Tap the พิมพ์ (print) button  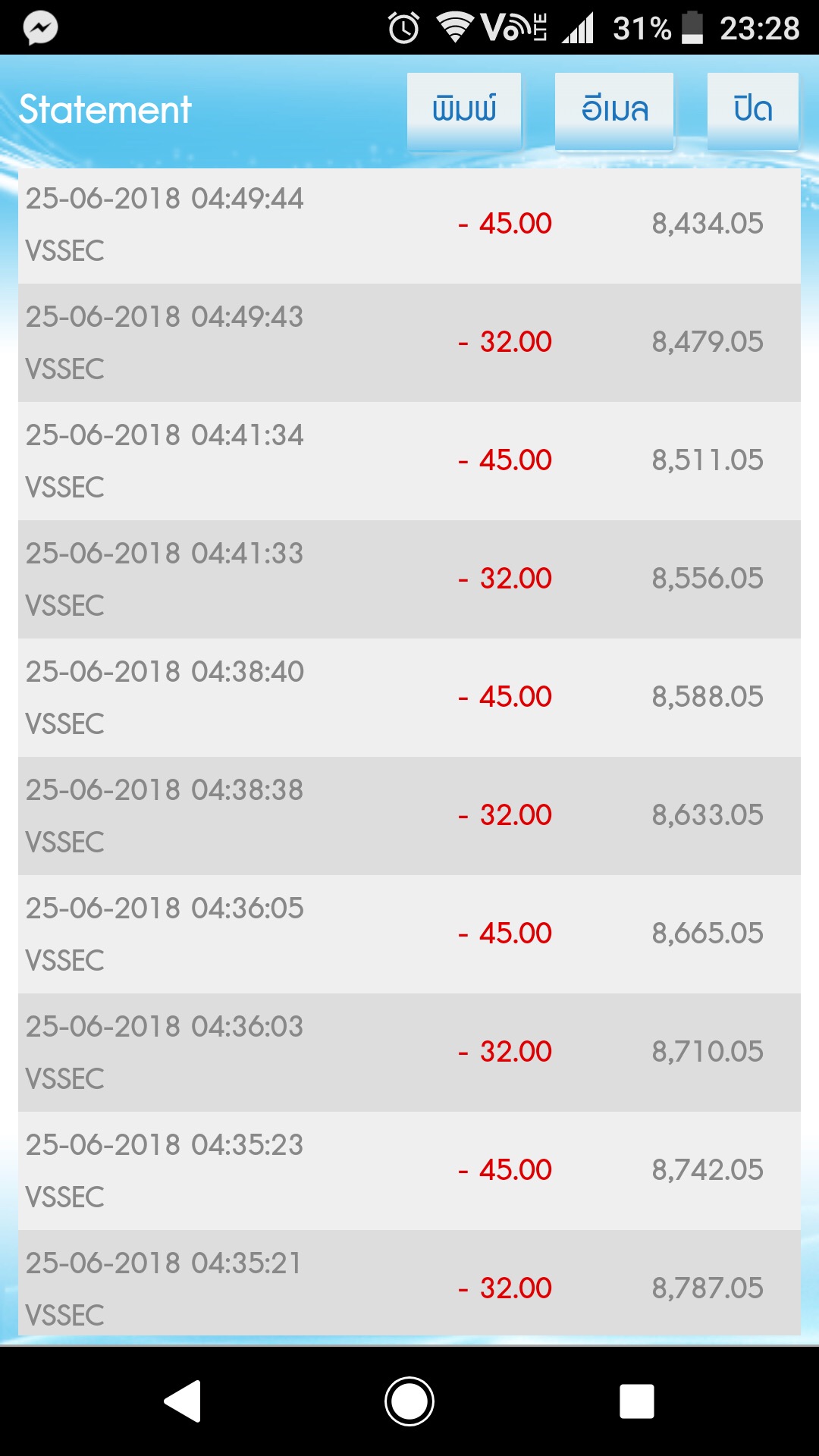pos(464,110)
